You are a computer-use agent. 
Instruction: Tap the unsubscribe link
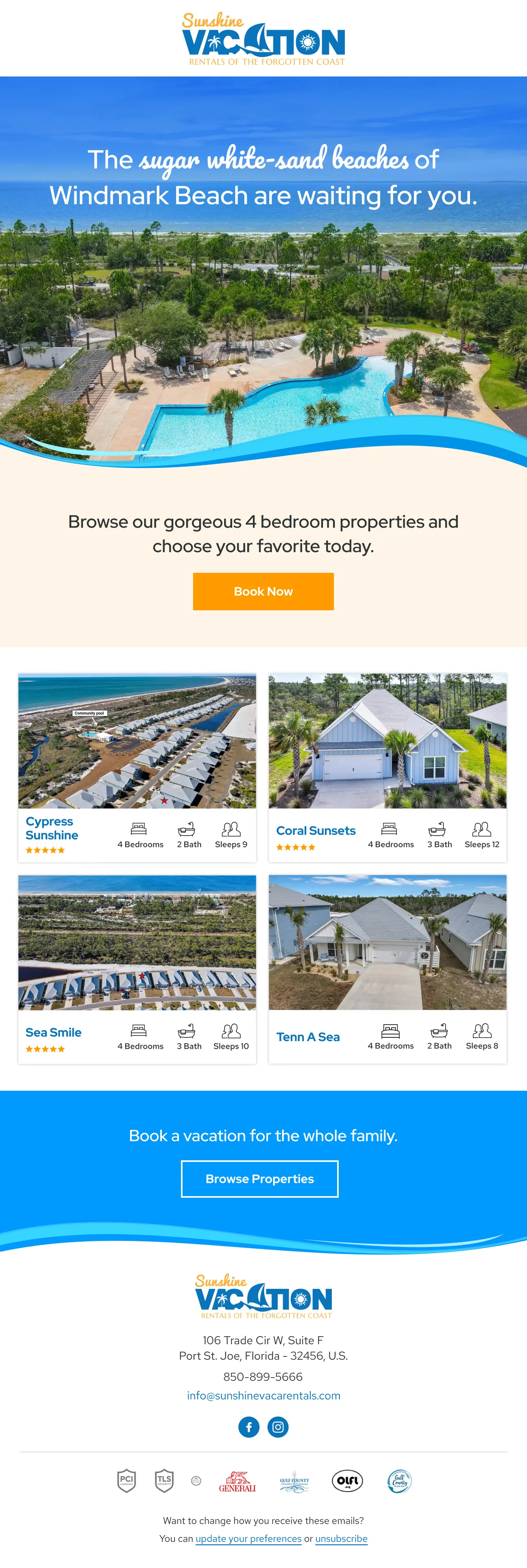click(341, 1538)
